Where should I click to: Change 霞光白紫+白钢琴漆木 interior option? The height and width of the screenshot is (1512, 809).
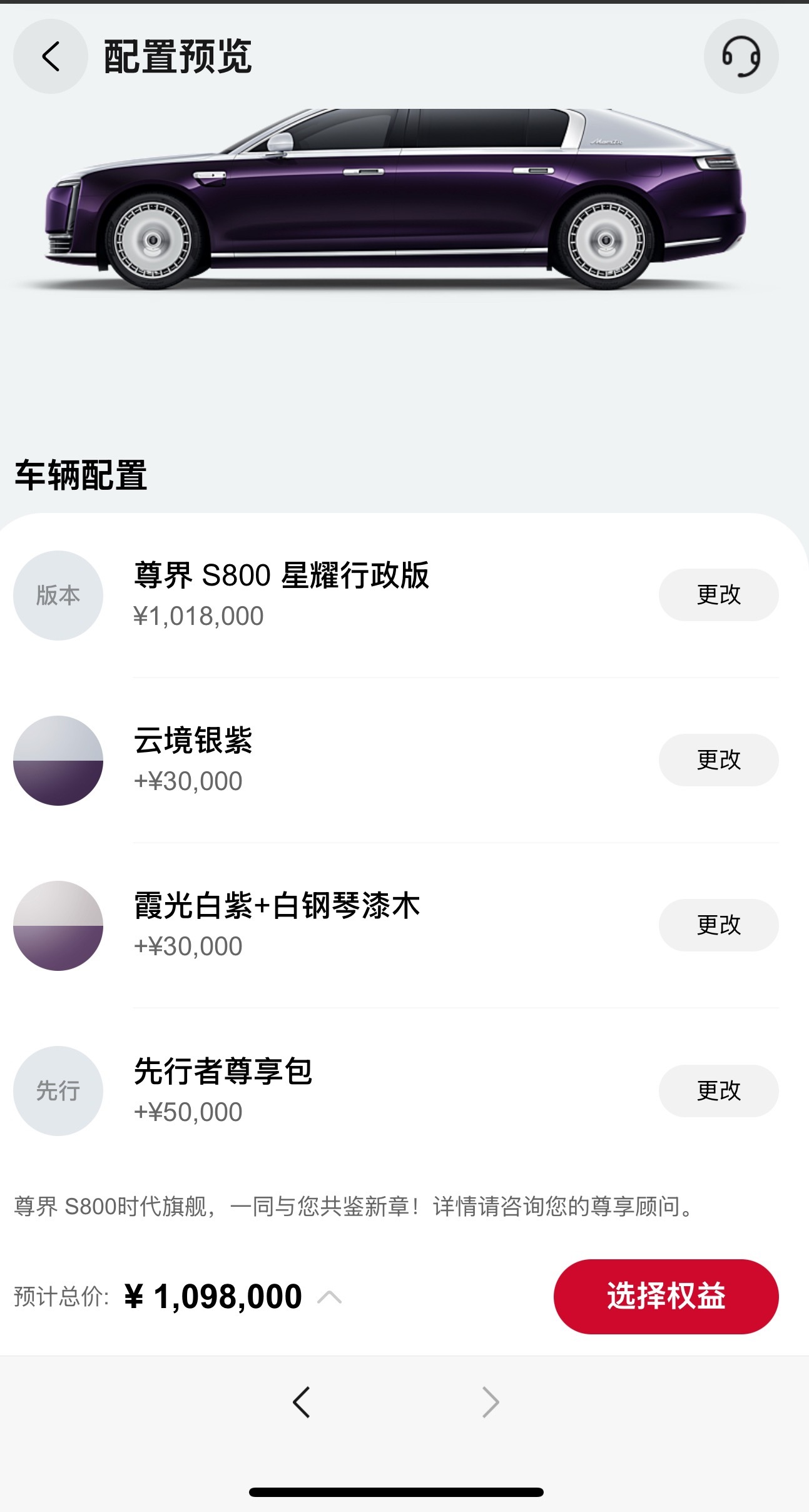[718, 925]
